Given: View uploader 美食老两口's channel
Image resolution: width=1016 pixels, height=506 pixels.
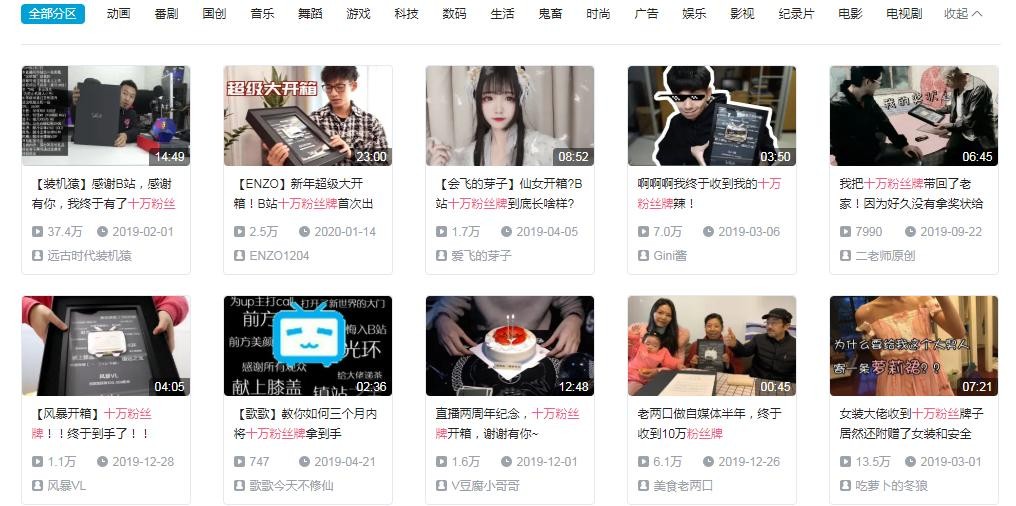Looking at the screenshot, I should tap(683, 486).
